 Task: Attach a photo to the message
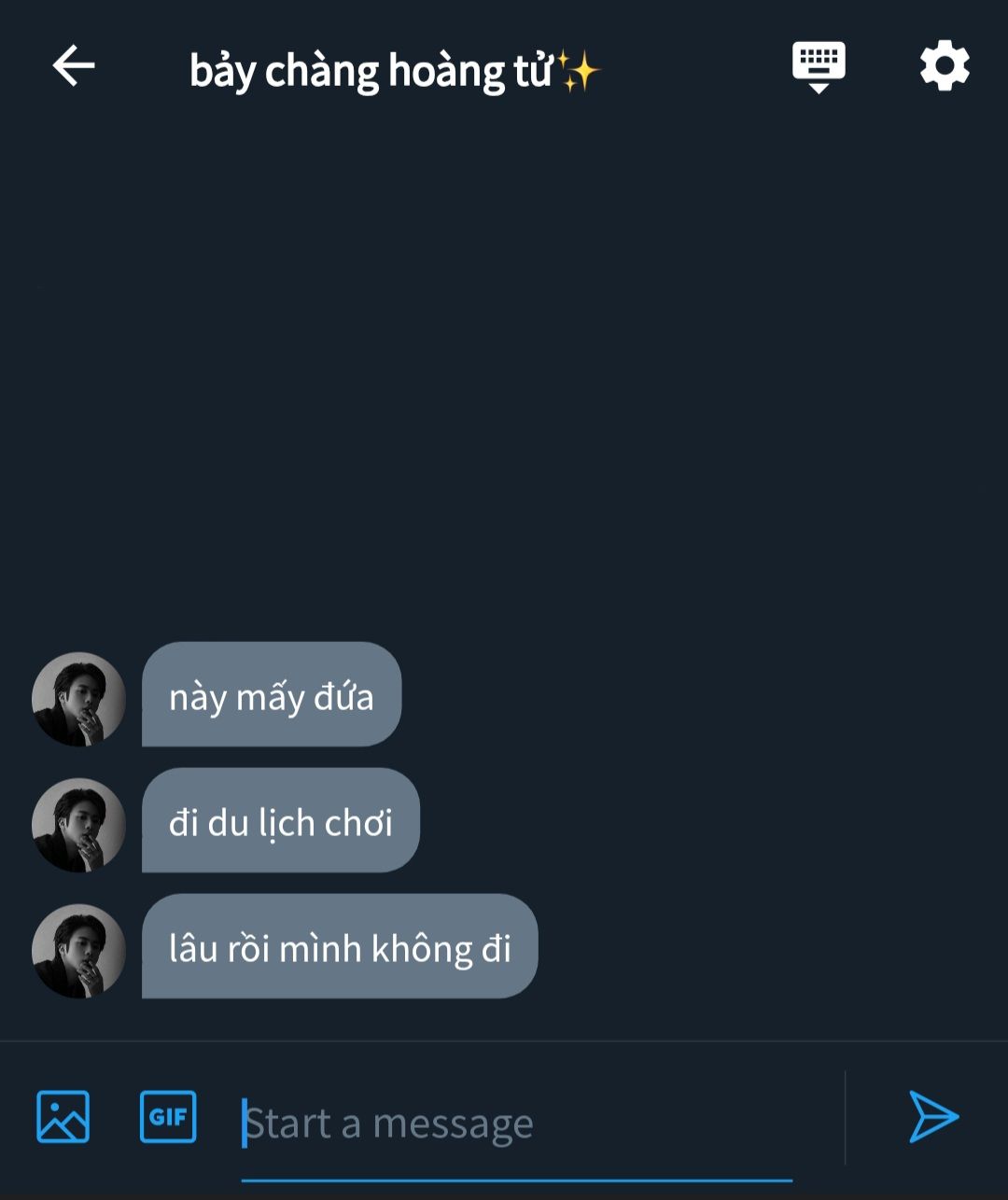[63, 1117]
